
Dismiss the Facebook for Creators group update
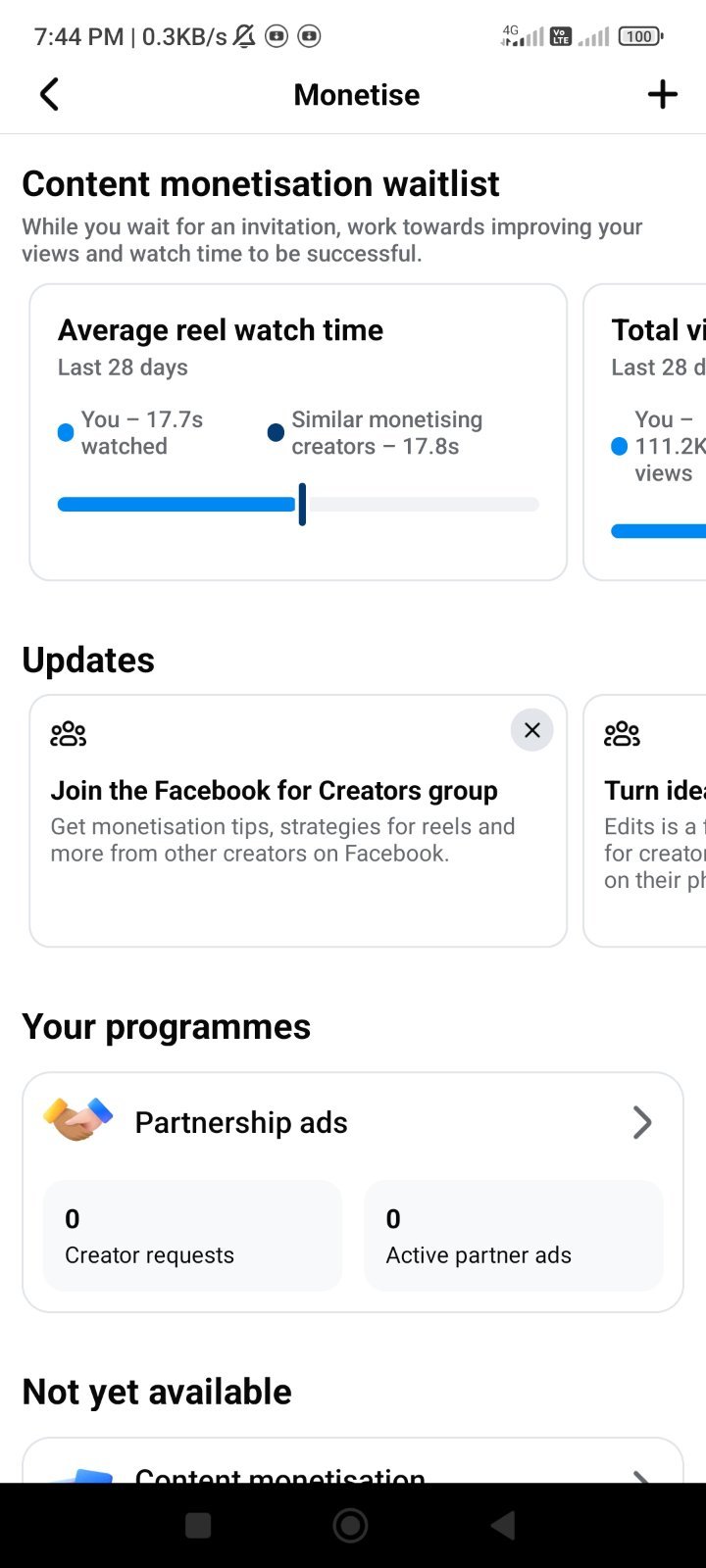click(x=532, y=730)
